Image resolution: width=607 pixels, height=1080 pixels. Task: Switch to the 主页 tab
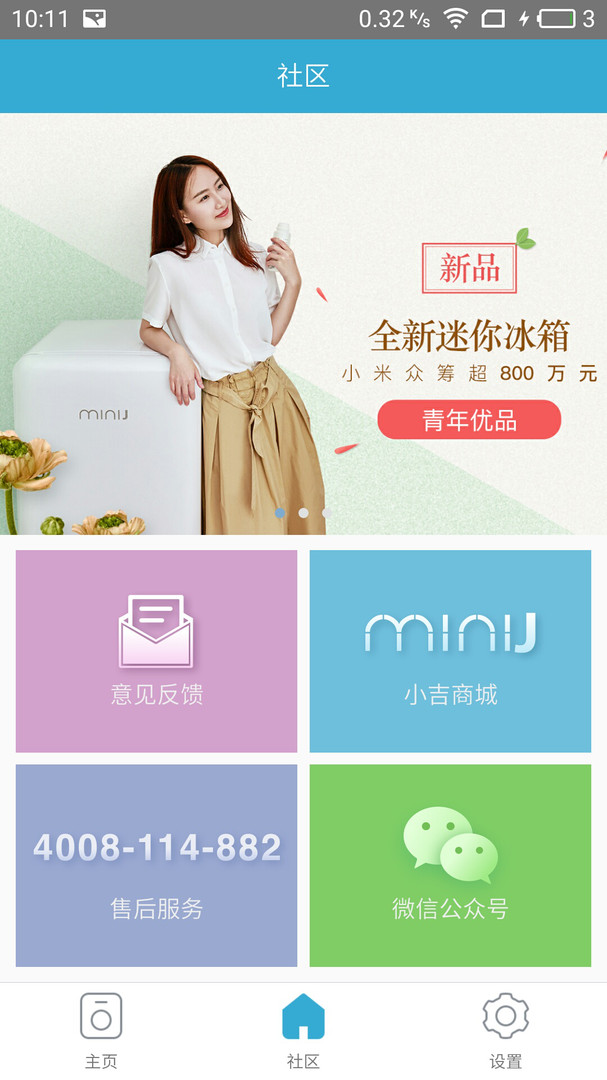(101, 1031)
